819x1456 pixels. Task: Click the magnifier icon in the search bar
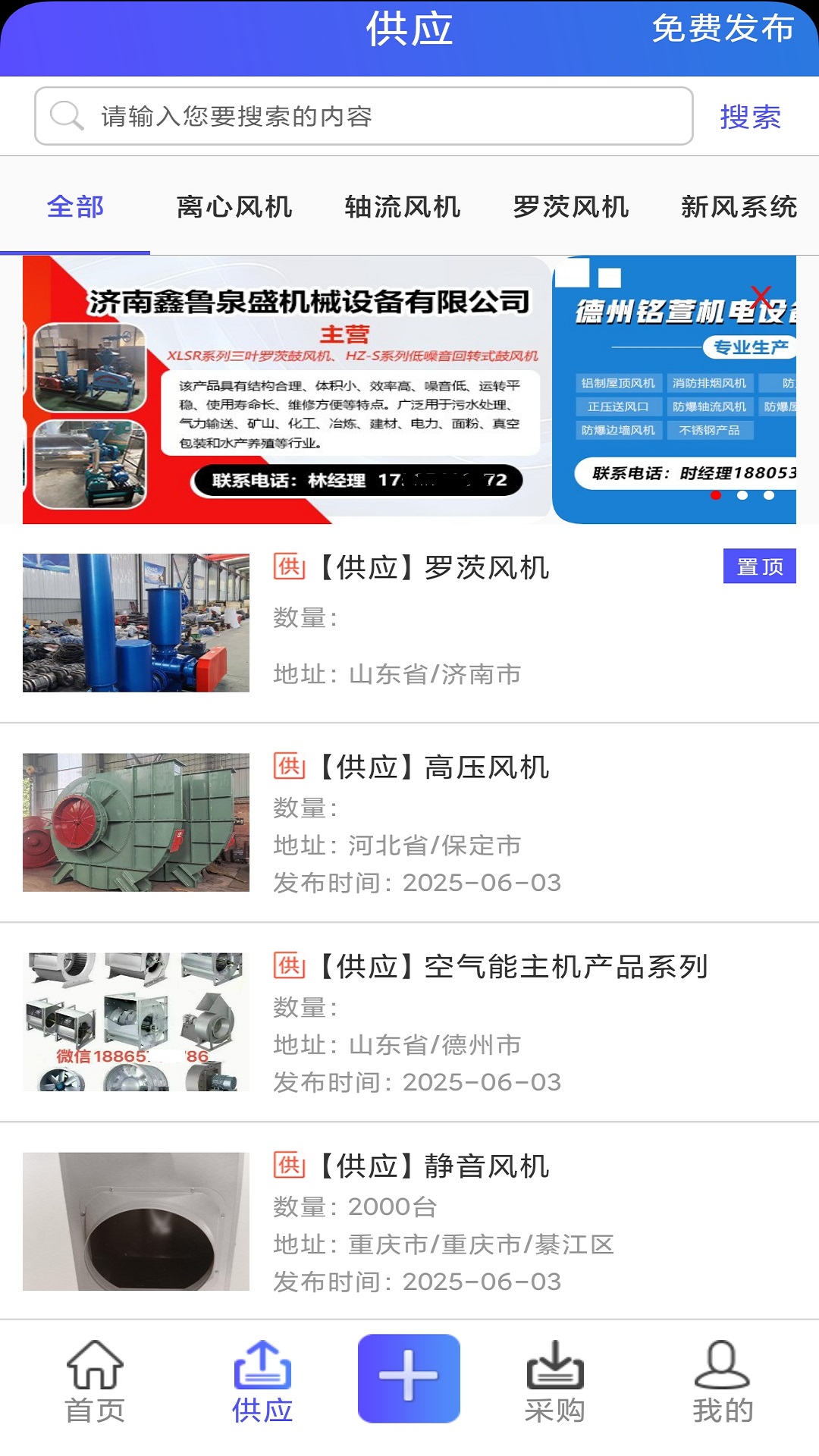65,115
